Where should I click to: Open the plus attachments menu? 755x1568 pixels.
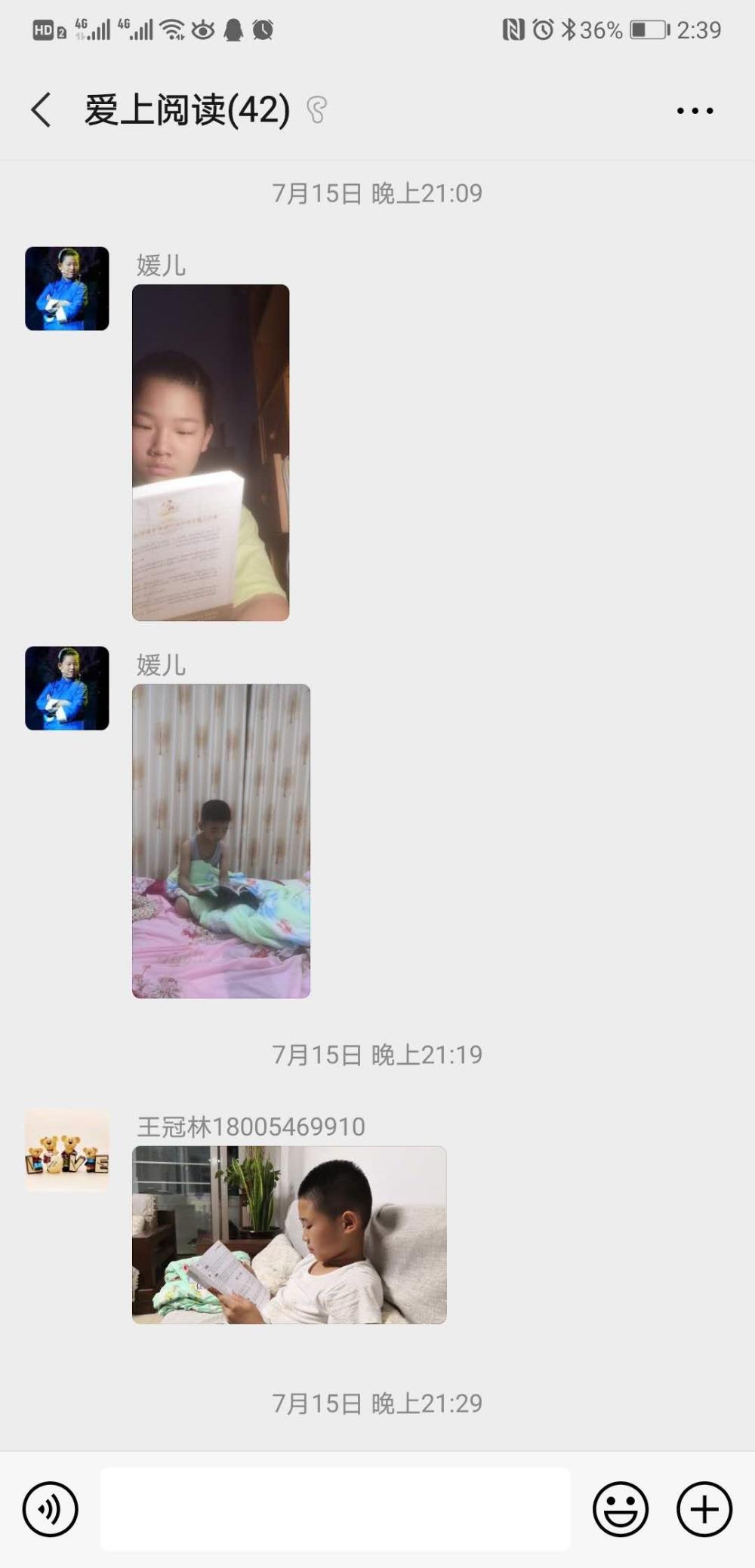tap(704, 1509)
